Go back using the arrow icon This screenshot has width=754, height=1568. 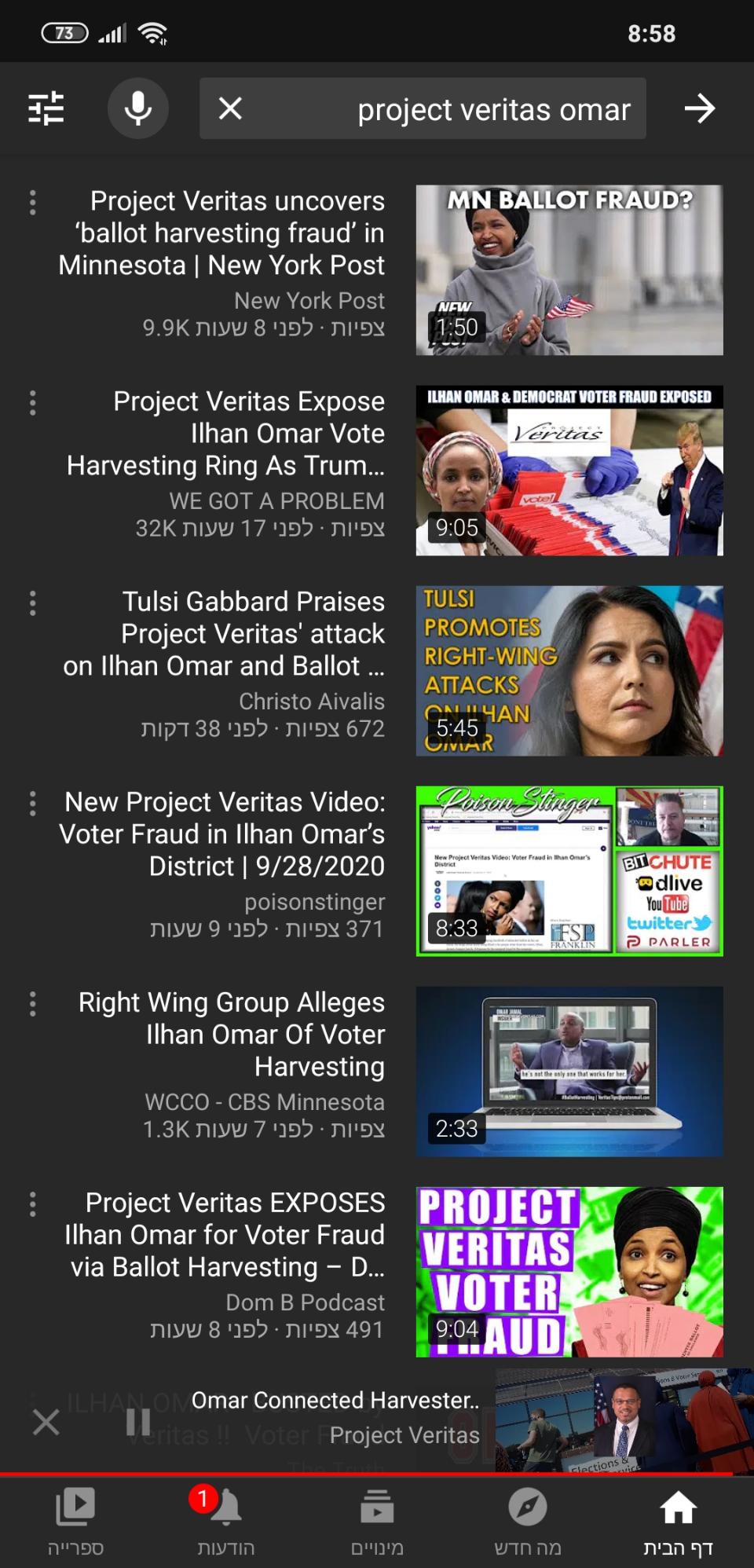(699, 108)
